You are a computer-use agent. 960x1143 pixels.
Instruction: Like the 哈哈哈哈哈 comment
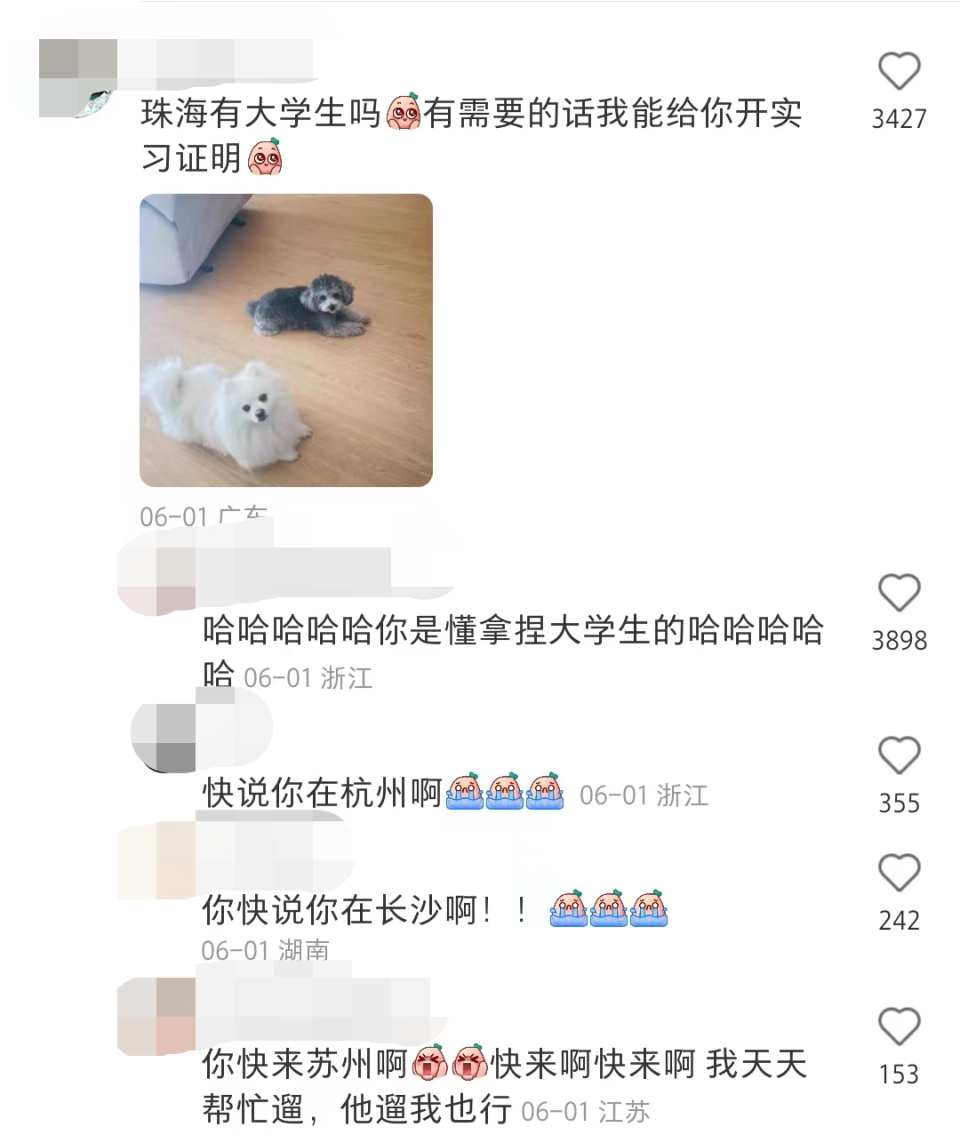(x=897, y=595)
